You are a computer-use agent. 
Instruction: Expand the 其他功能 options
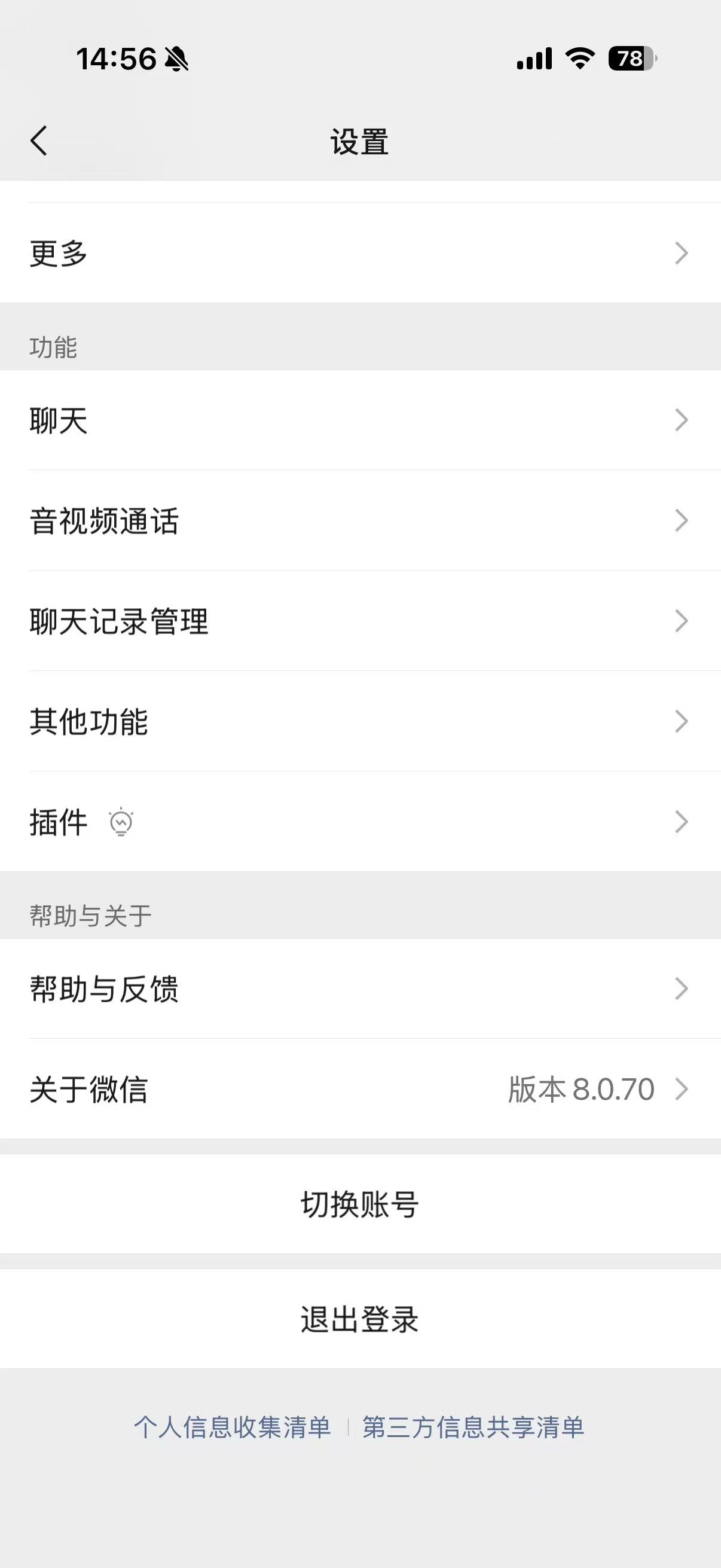pyautogui.click(x=360, y=722)
